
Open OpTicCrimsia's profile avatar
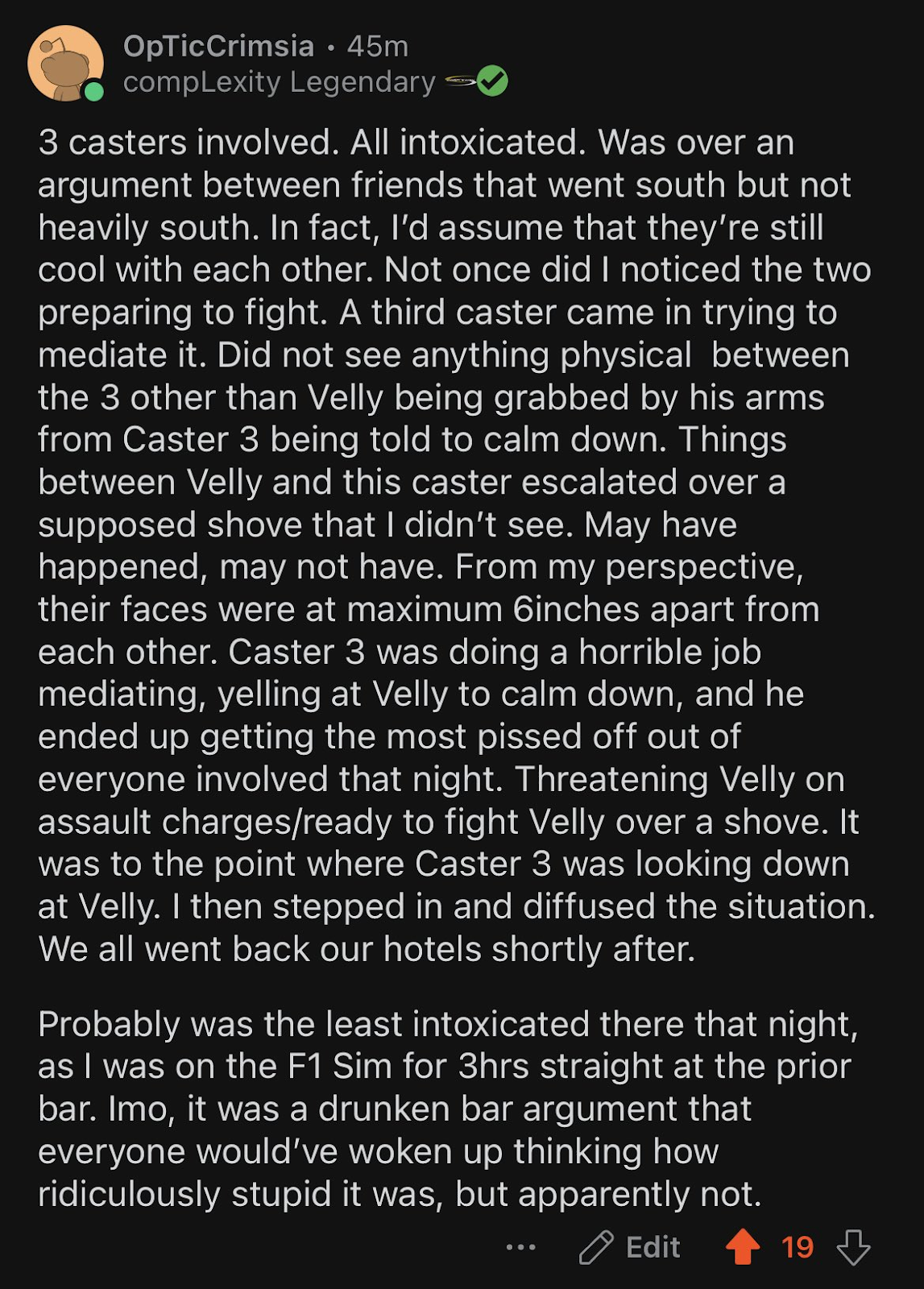point(65,64)
